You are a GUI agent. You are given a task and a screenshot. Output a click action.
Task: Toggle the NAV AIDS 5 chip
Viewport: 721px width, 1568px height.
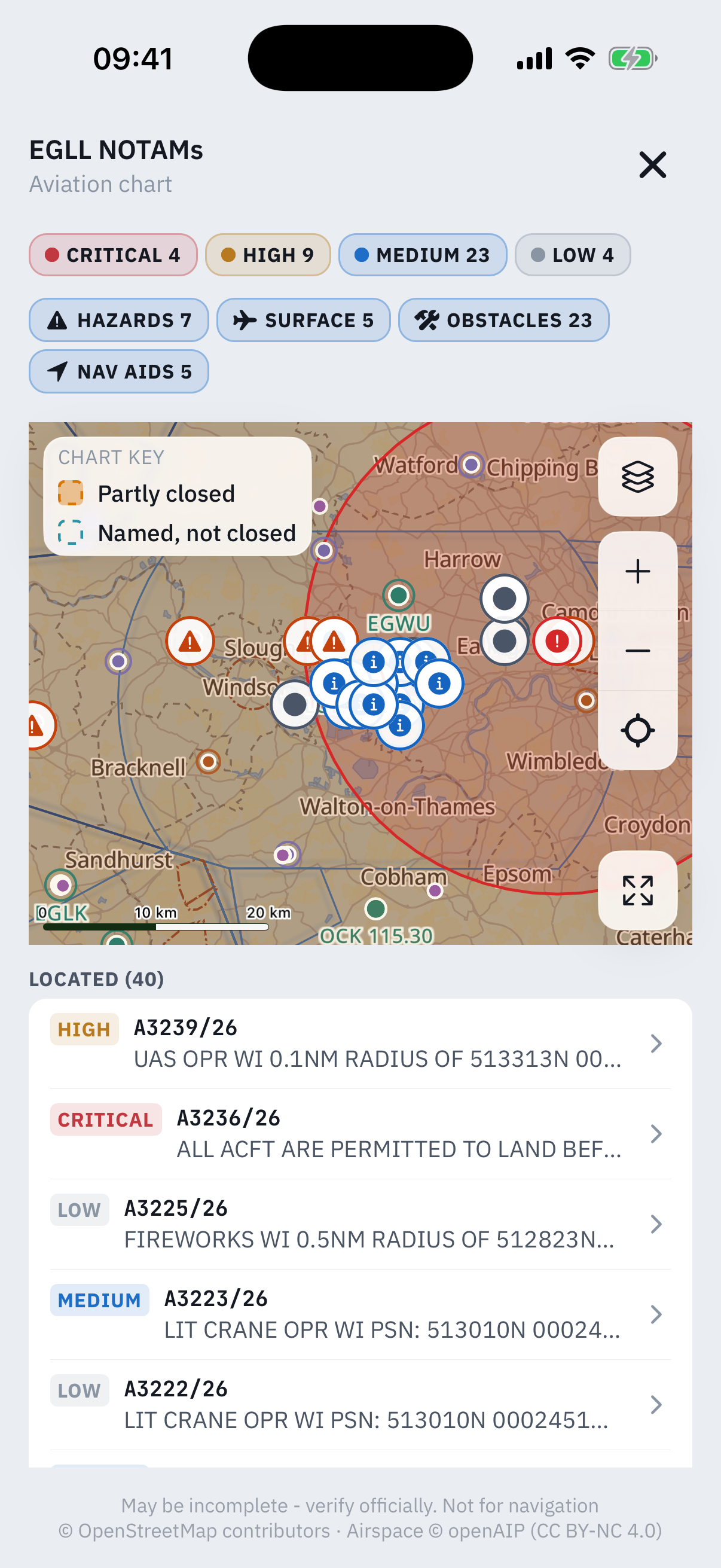point(118,371)
